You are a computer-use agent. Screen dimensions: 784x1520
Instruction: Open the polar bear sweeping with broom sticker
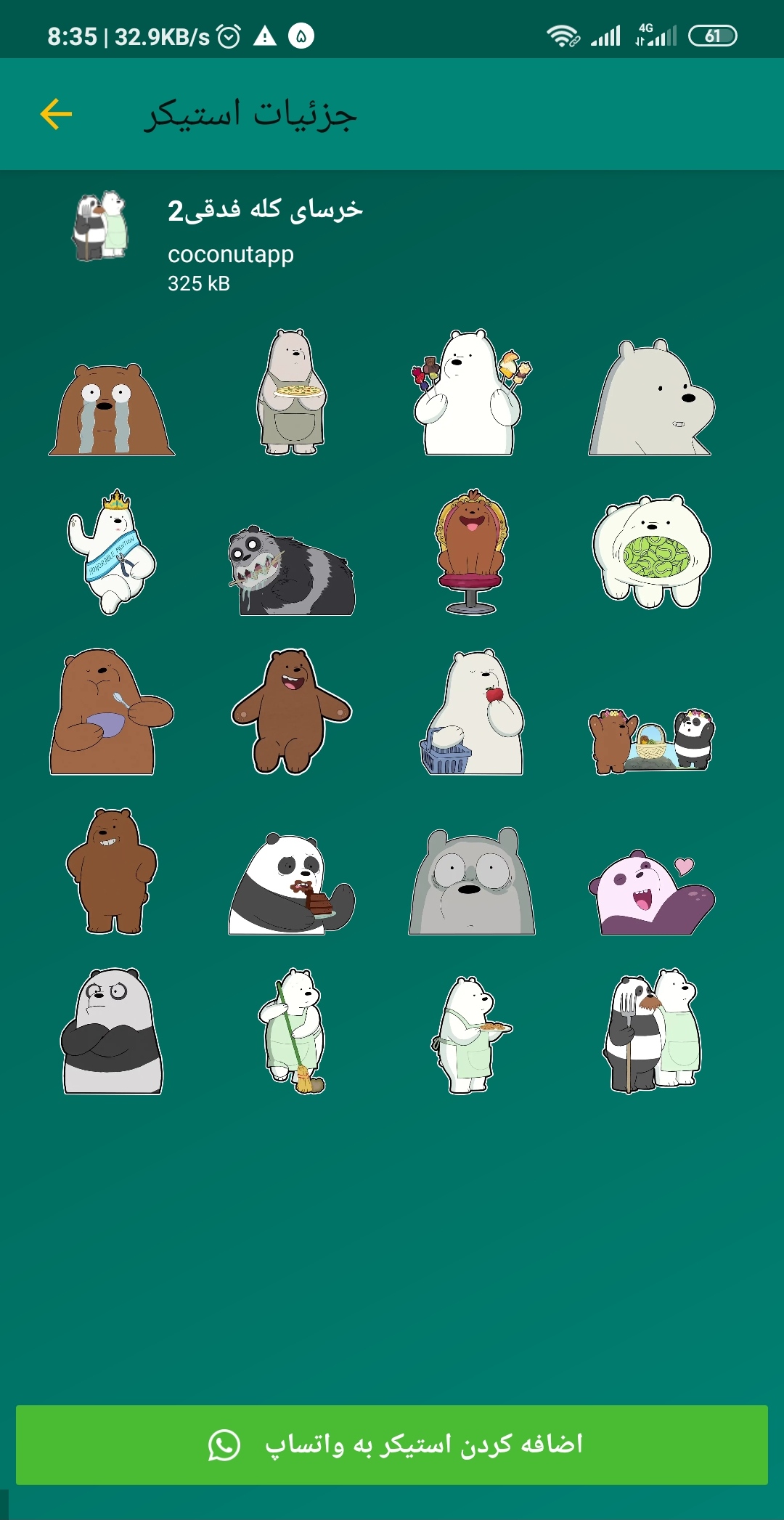tap(291, 1031)
